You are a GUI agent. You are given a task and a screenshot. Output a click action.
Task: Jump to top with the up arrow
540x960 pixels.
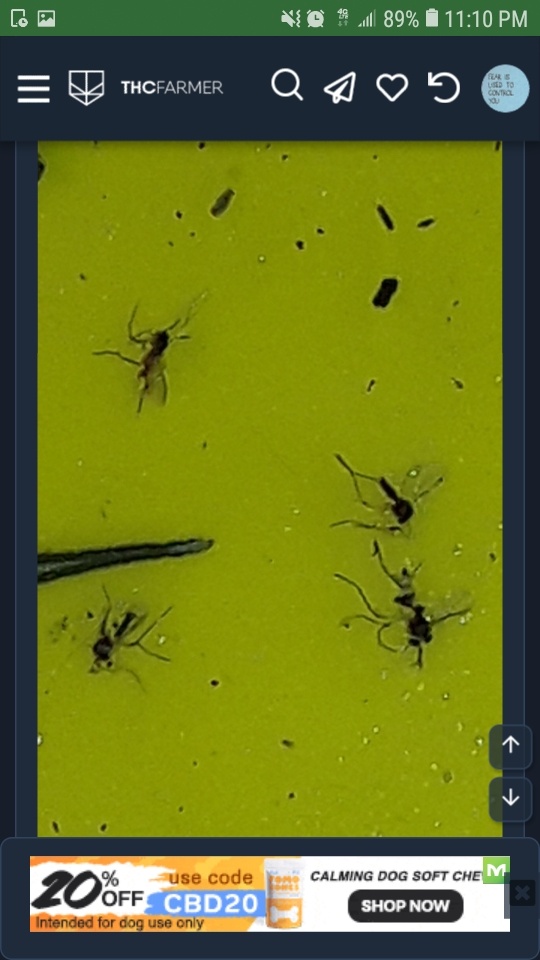click(x=511, y=746)
